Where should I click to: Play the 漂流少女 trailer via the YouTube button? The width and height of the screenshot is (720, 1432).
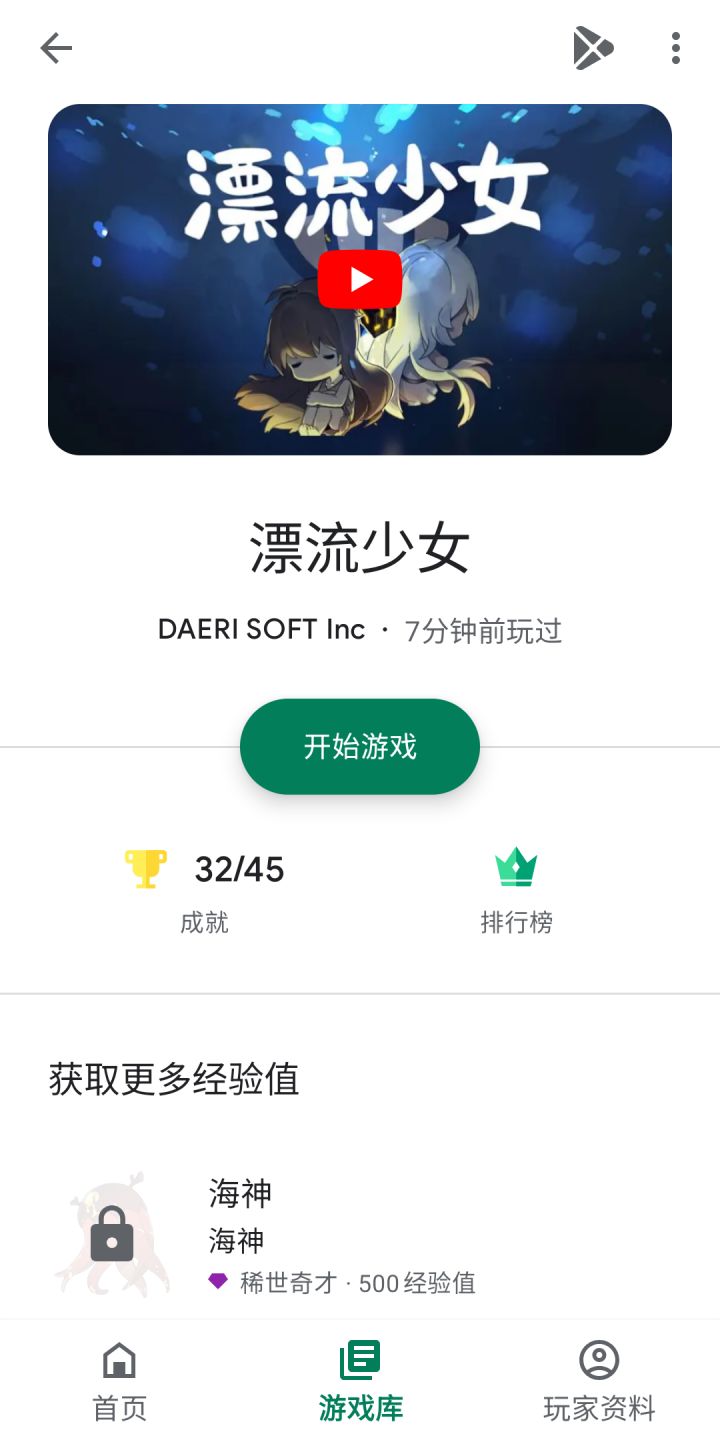pyautogui.click(x=360, y=278)
